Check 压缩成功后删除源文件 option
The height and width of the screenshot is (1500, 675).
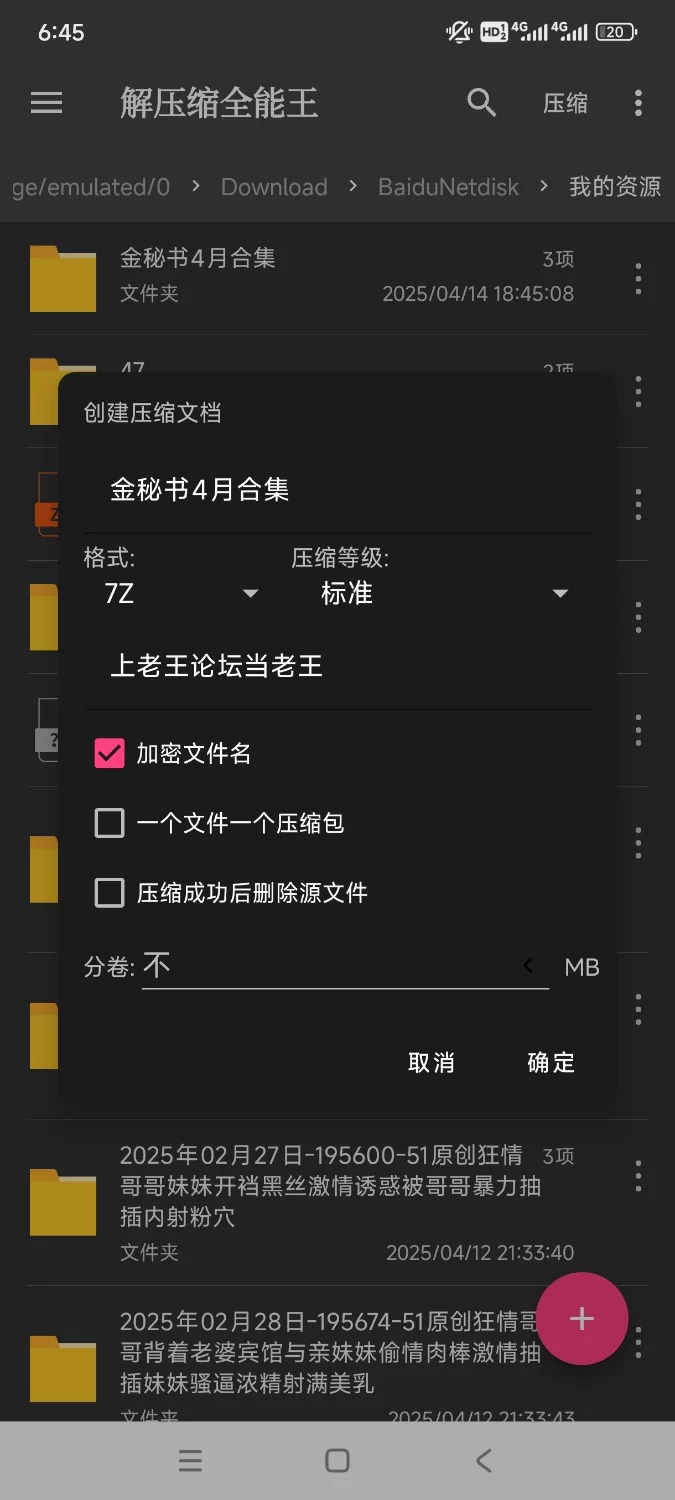(x=109, y=893)
